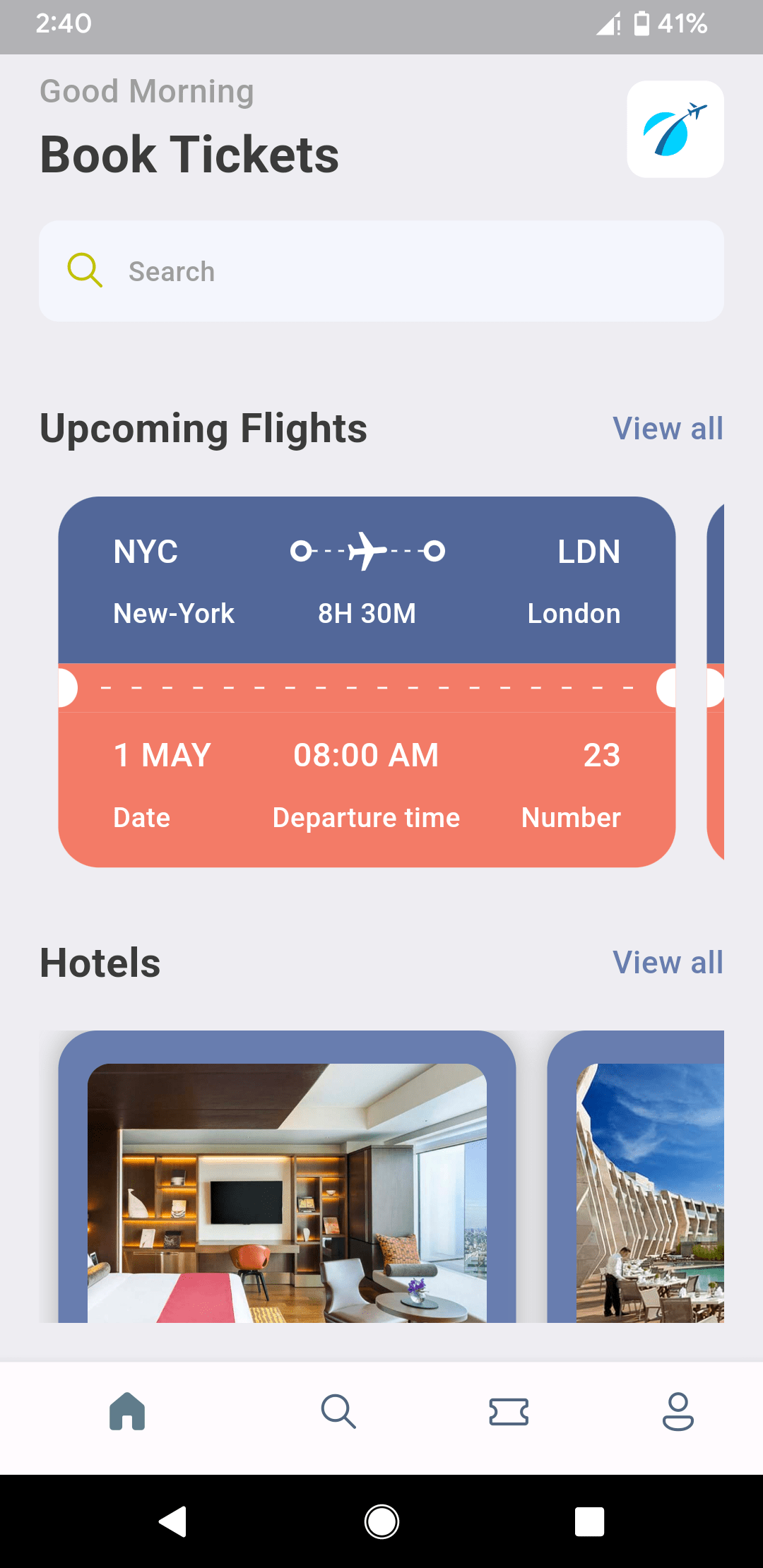
Task: View all hotels
Action: click(x=668, y=963)
